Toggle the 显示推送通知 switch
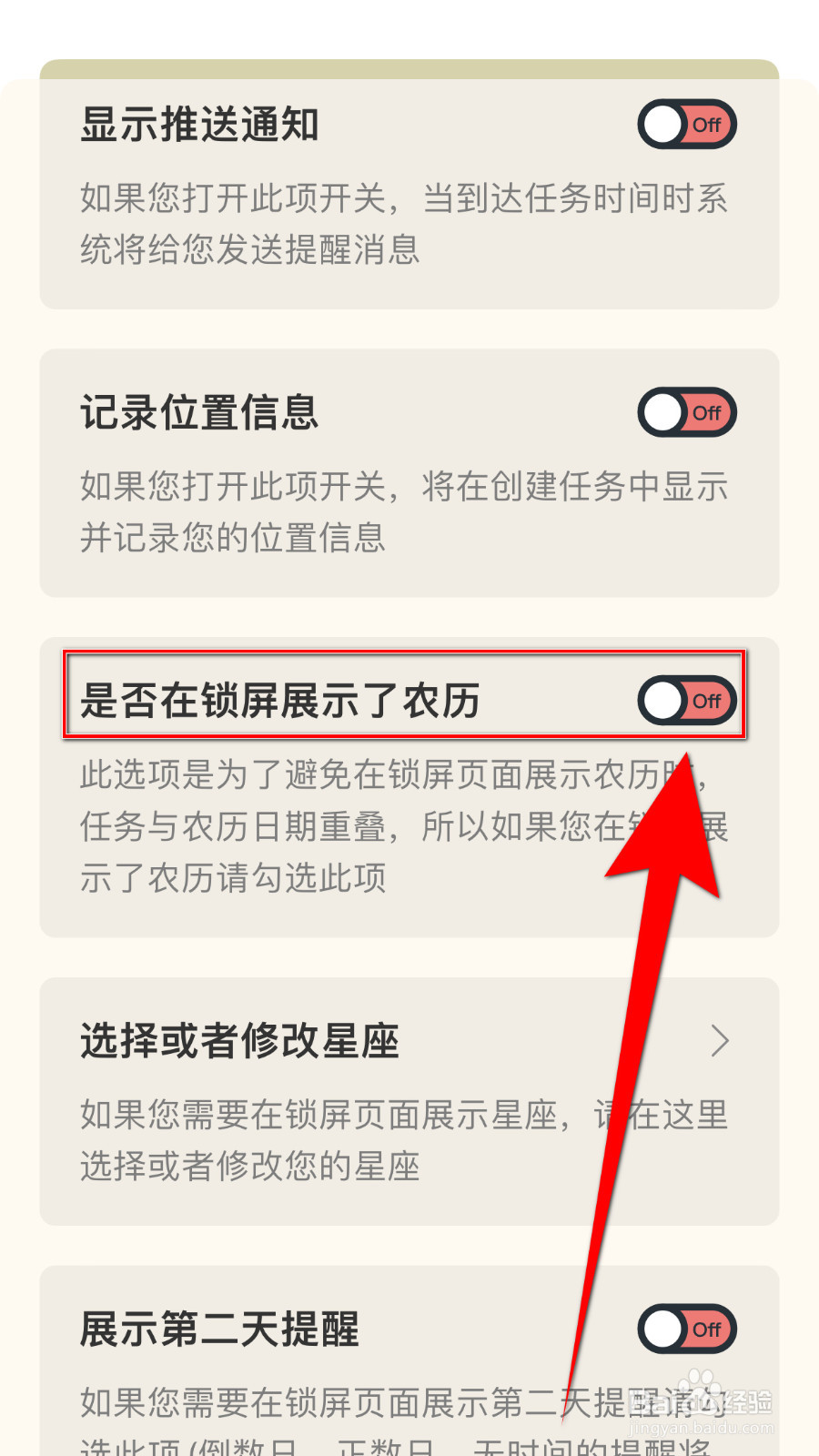The height and width of the screenshot is (1456, 819). (687, 125)
